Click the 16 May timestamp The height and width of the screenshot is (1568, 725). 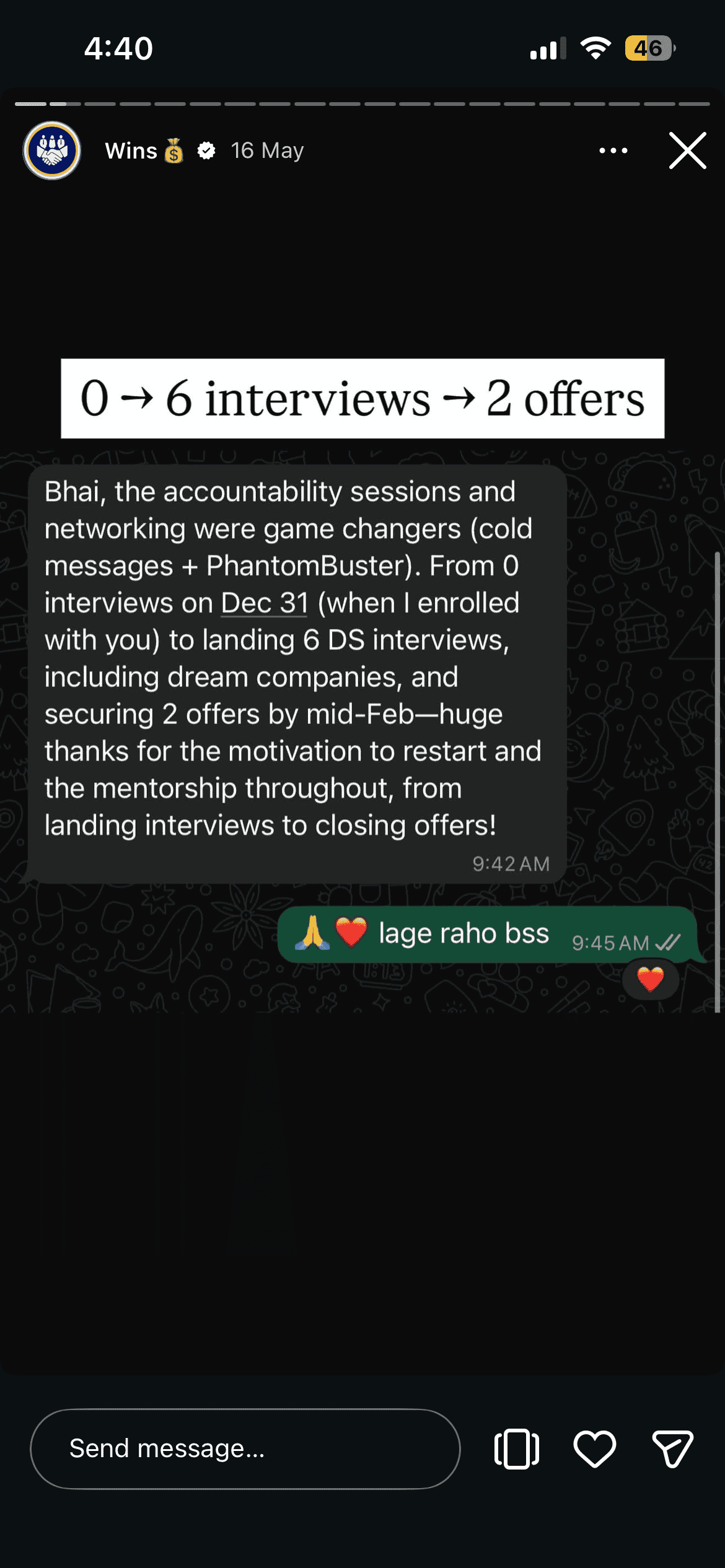coord(266,150)
